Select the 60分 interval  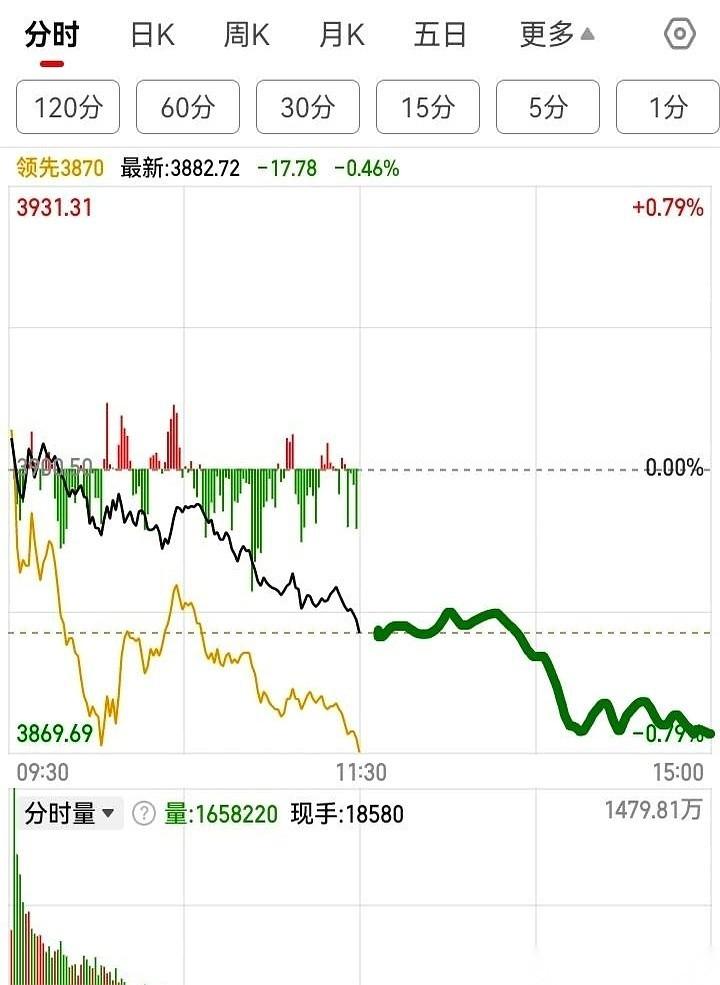tap(187, 106)
